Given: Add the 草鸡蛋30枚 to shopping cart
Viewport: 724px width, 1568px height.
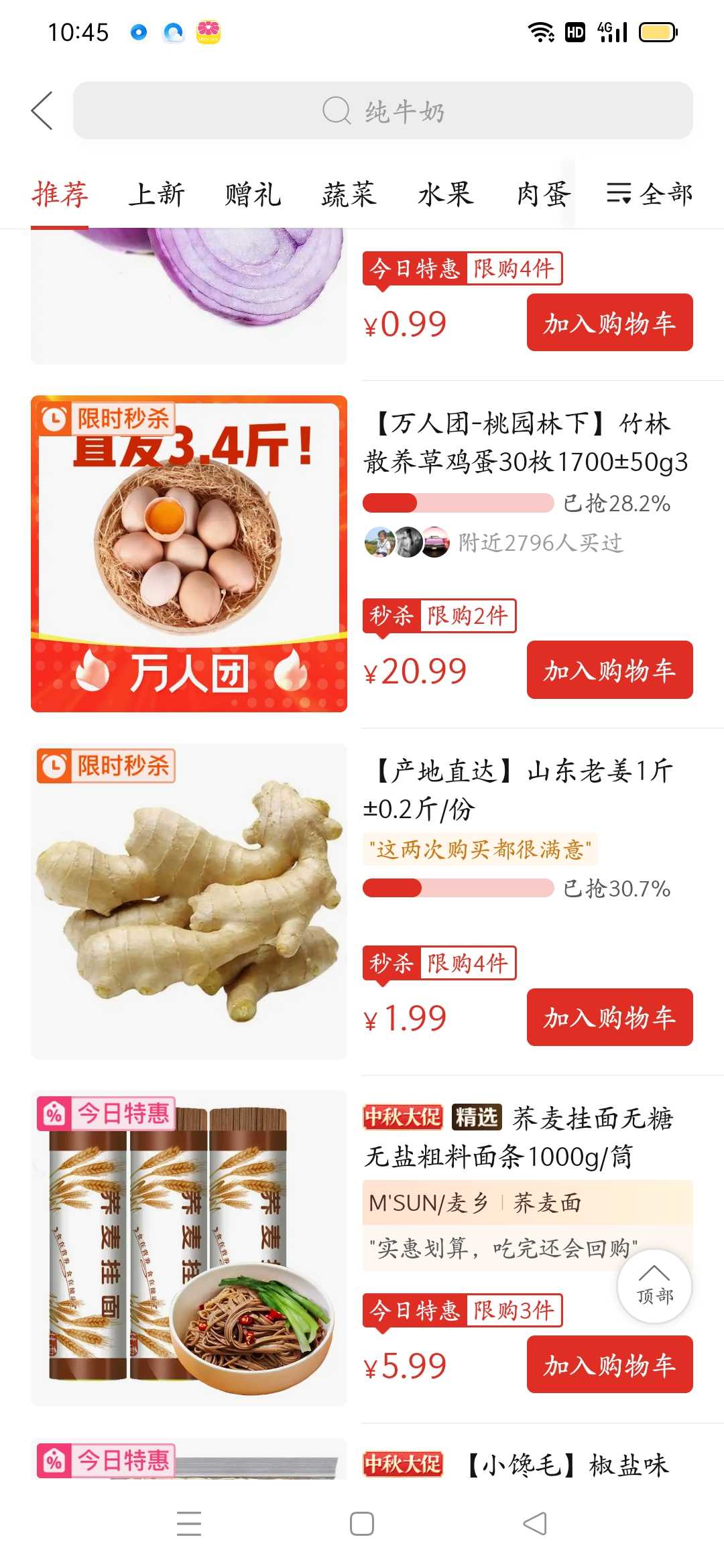Looking at the screenshot, I should click(x=609, y=669).
